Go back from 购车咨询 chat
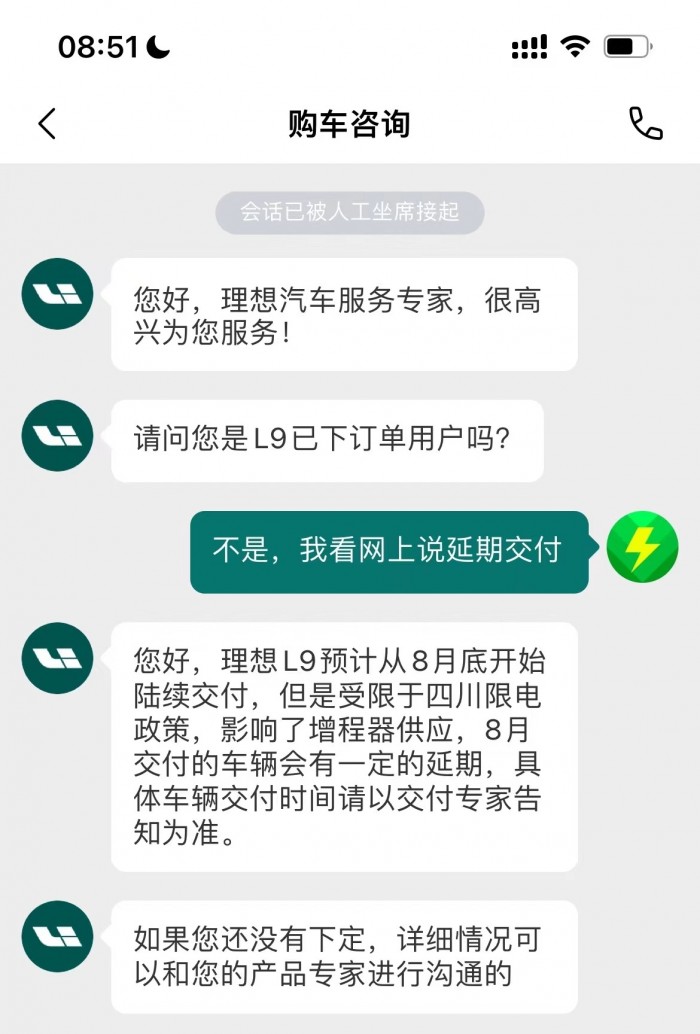 (x=47, y=124)
